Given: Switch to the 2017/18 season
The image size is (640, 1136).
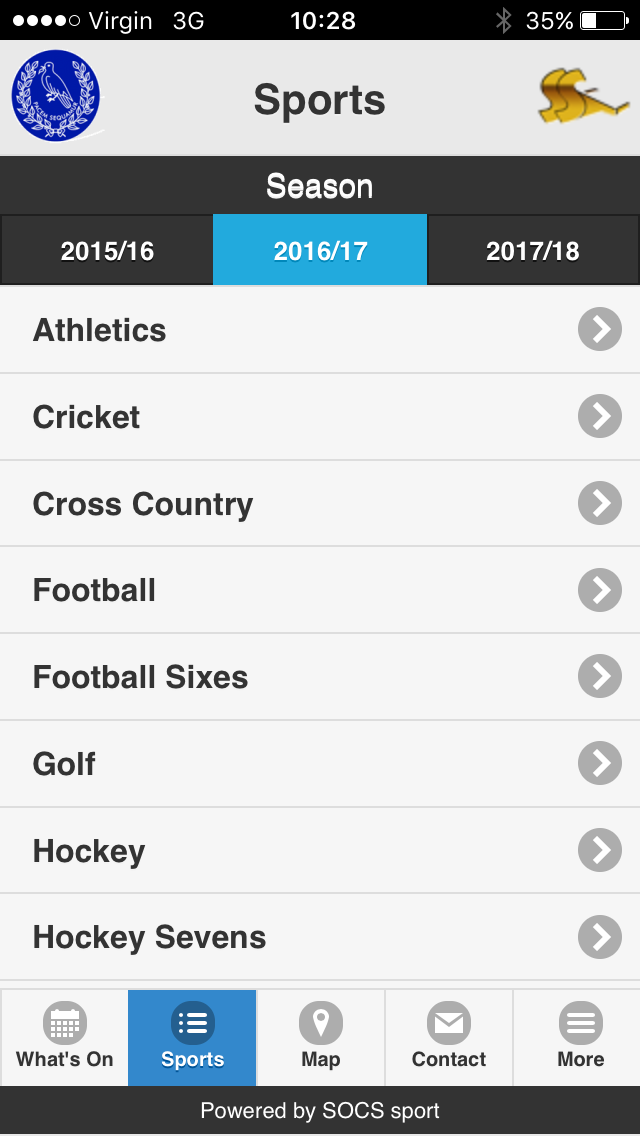Looking at the screenshot, I should click(x=533, y=251).
